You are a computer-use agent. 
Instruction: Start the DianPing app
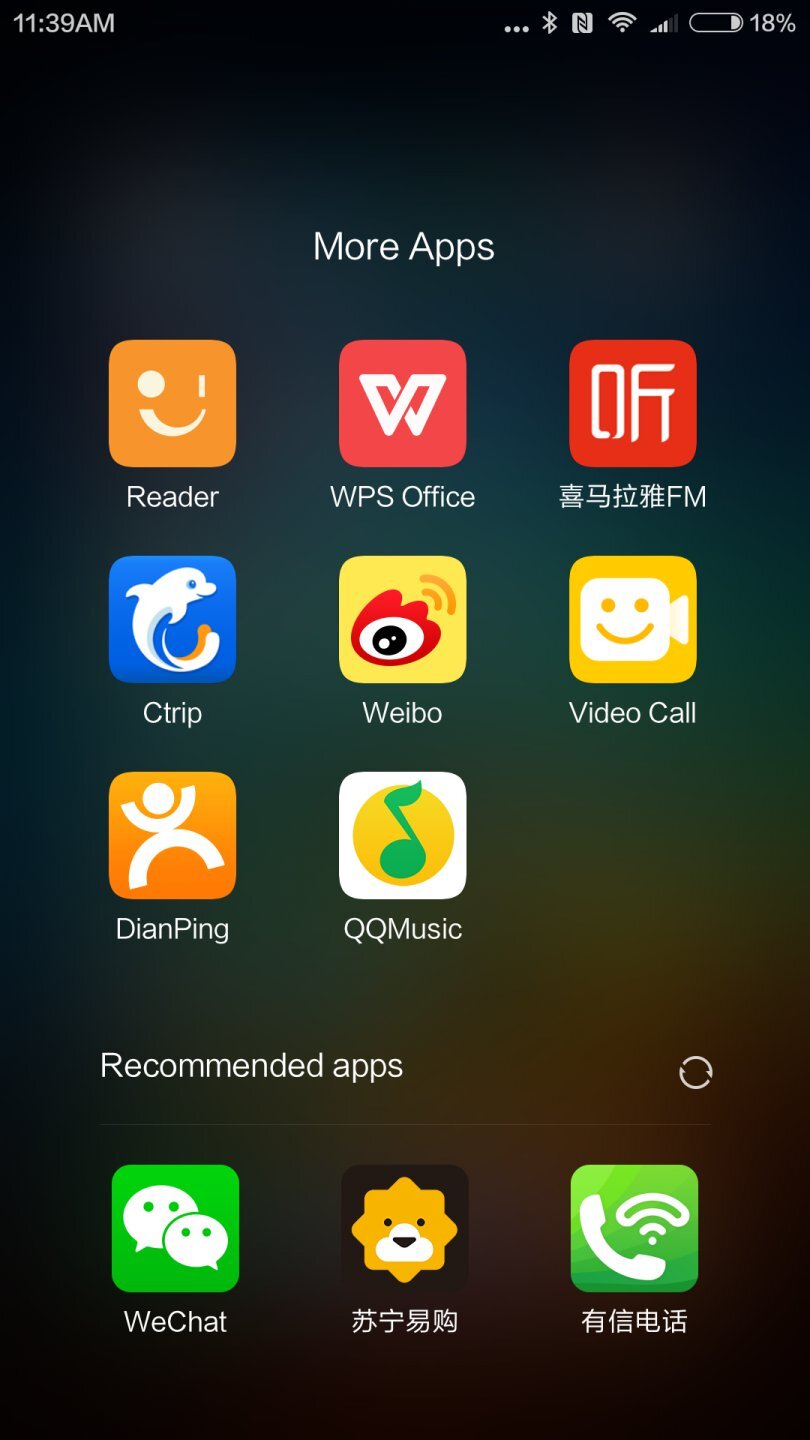tap(172, 835)
